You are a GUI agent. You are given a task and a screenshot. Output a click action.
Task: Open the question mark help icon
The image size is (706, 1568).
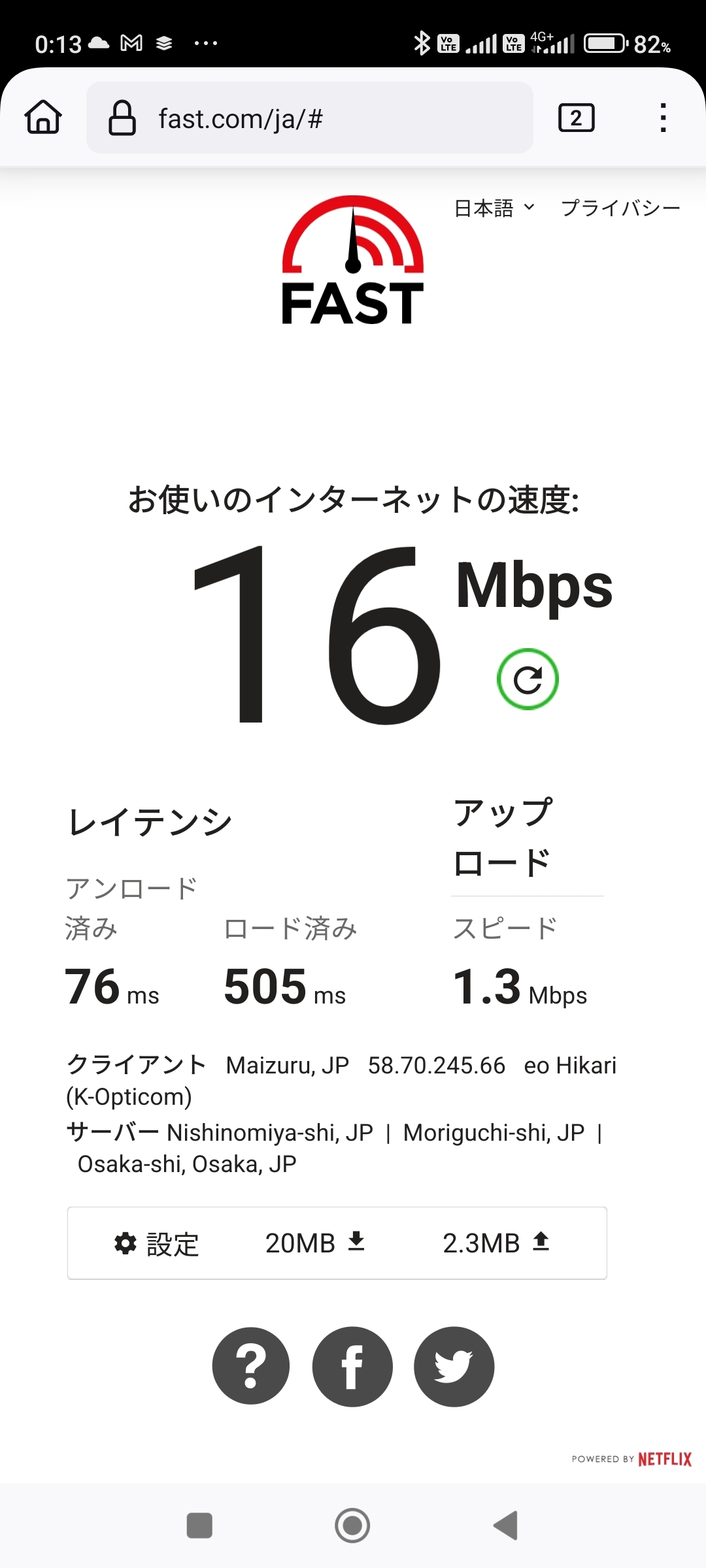click(251, 1366)
